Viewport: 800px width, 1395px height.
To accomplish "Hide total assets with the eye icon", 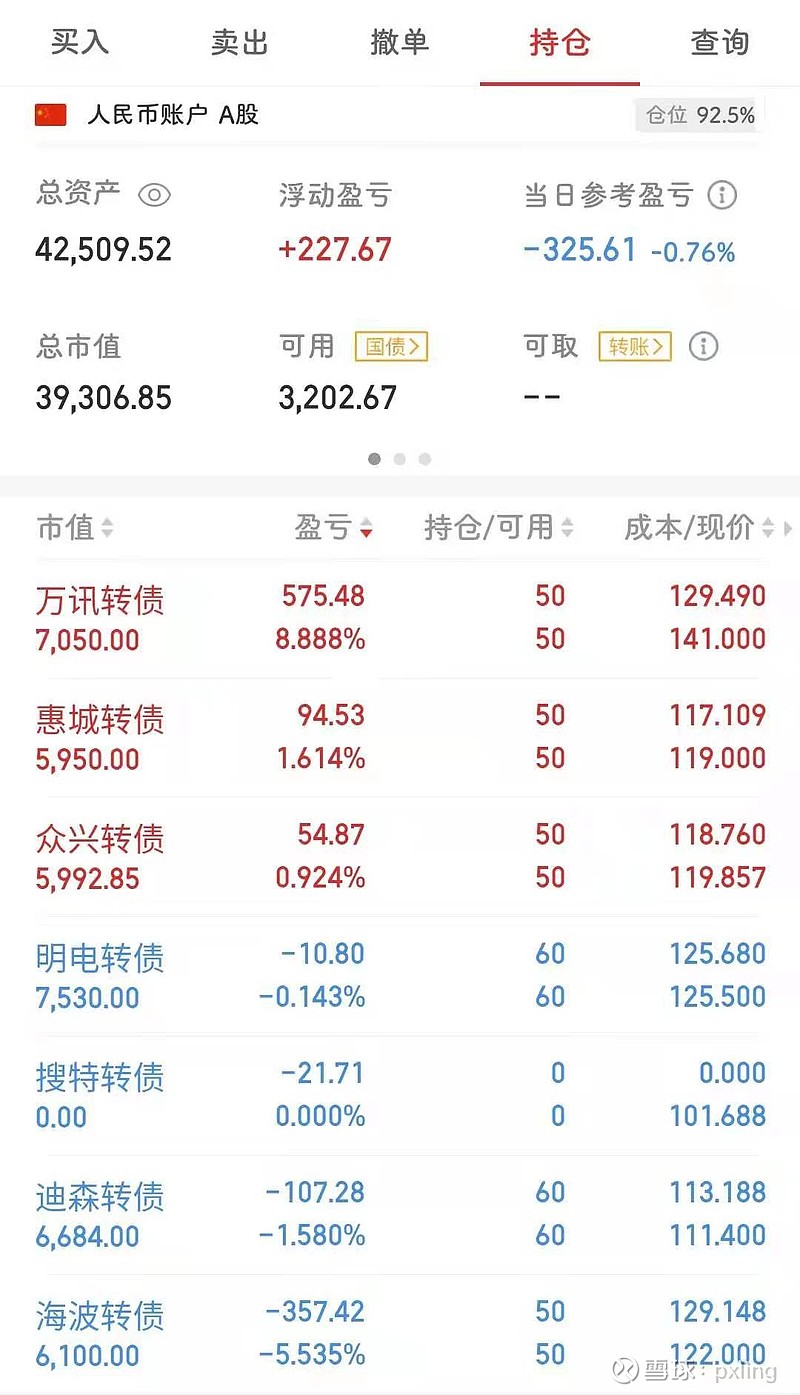I will (154, 195).
